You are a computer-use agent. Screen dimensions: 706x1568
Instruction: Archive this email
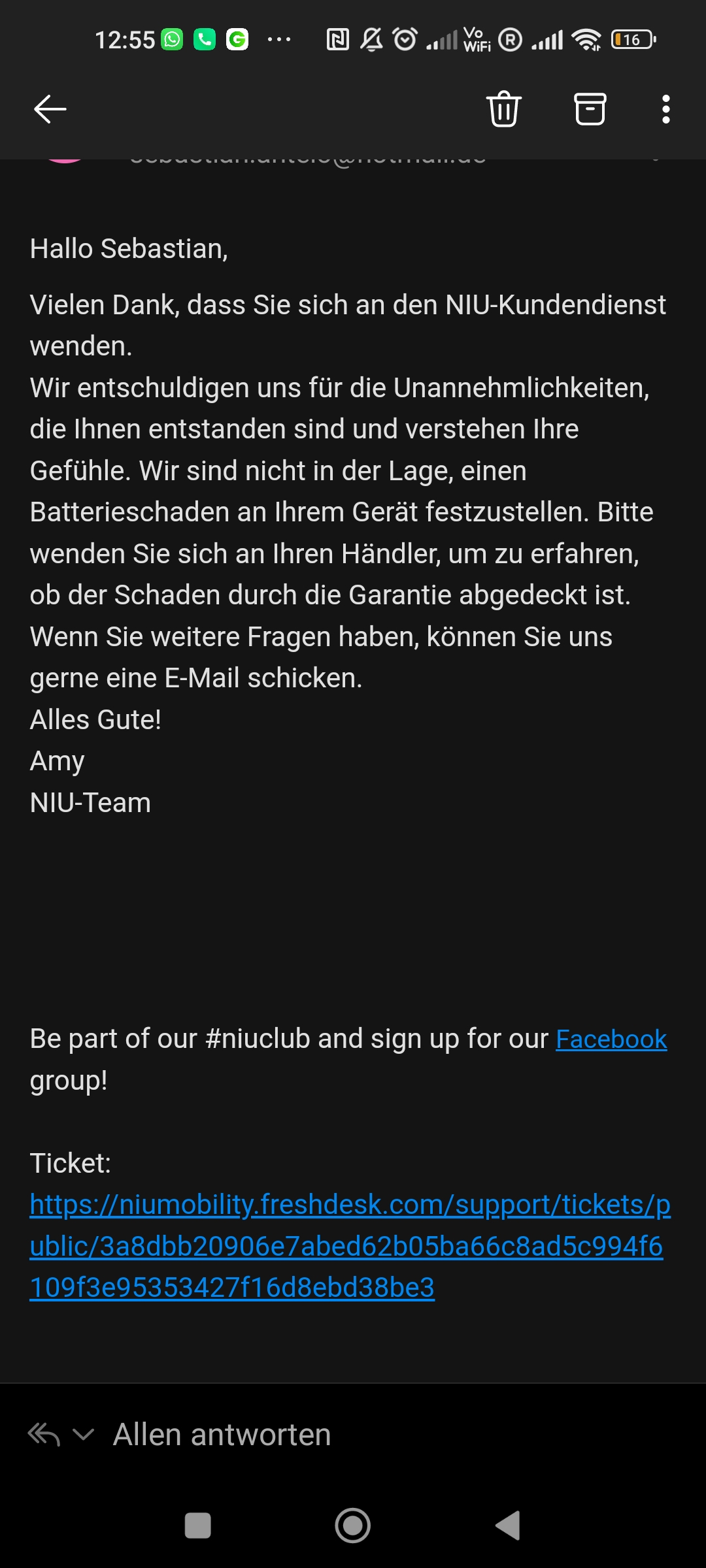point(590,109)
